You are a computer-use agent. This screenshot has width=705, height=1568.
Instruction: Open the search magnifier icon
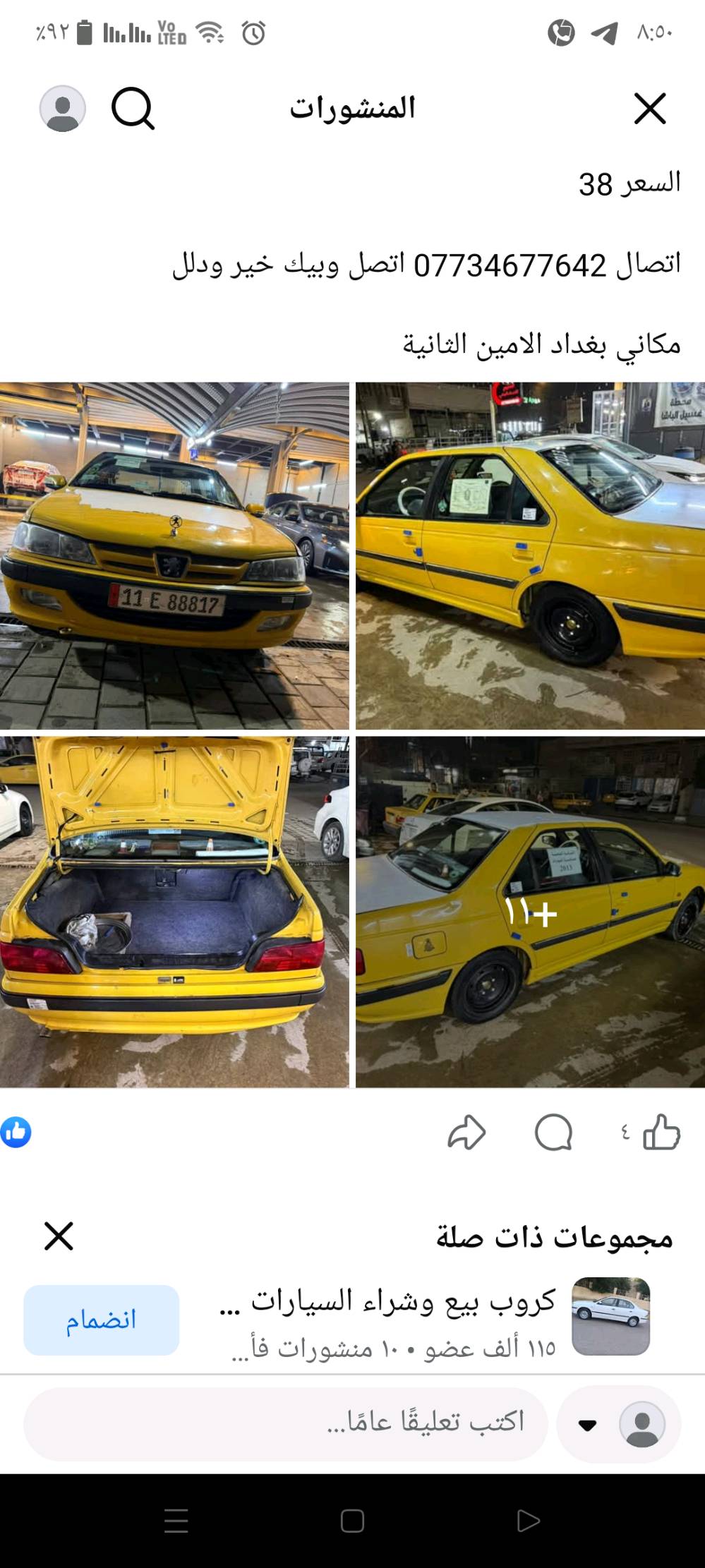pos(133,109)
